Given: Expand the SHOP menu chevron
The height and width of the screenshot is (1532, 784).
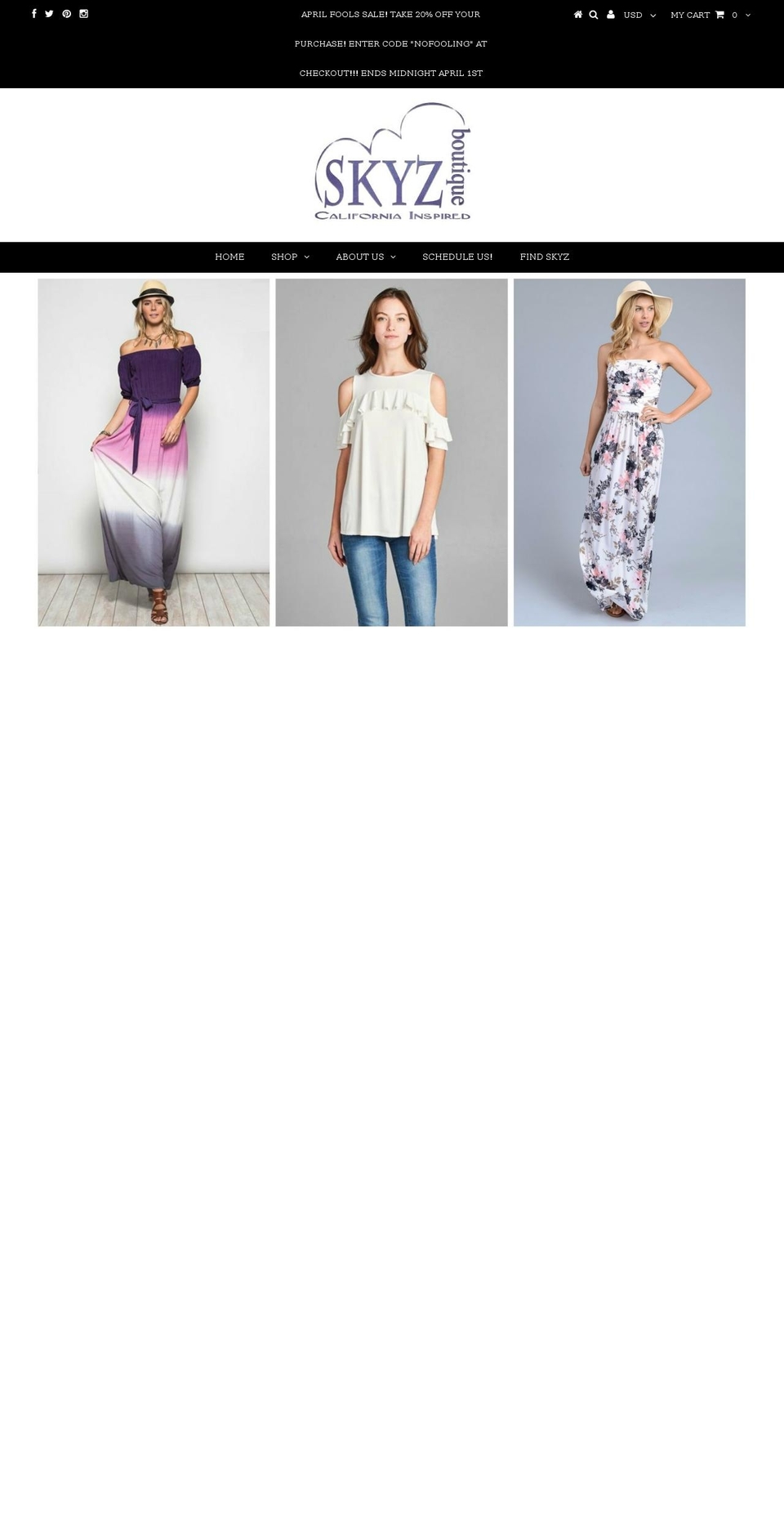Looking at the screenshot, I should [305, 257].
